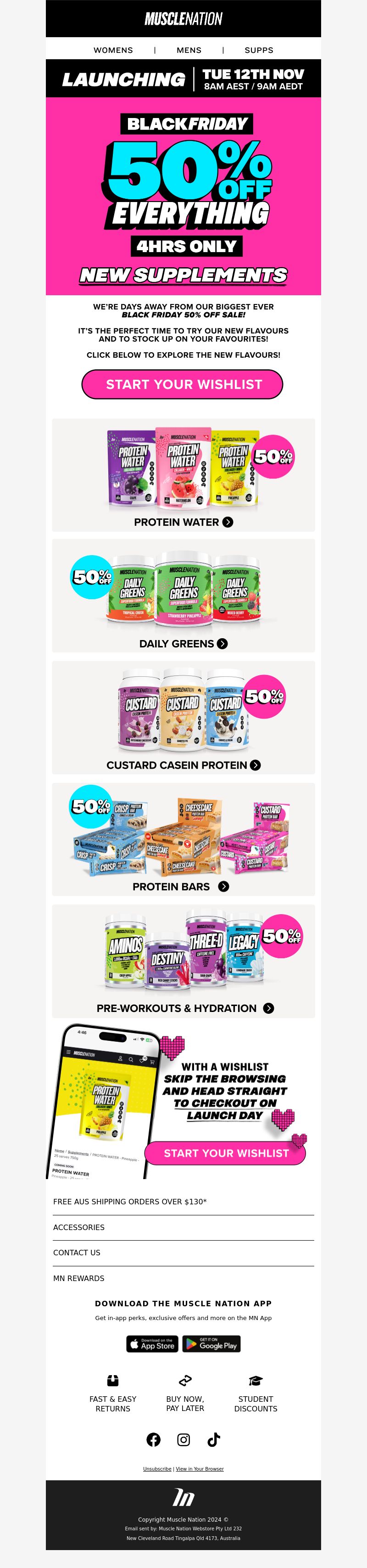Viewport: 367px width, 1568px height.
Task: Open the MENS category link
Action: pos(189,50)
